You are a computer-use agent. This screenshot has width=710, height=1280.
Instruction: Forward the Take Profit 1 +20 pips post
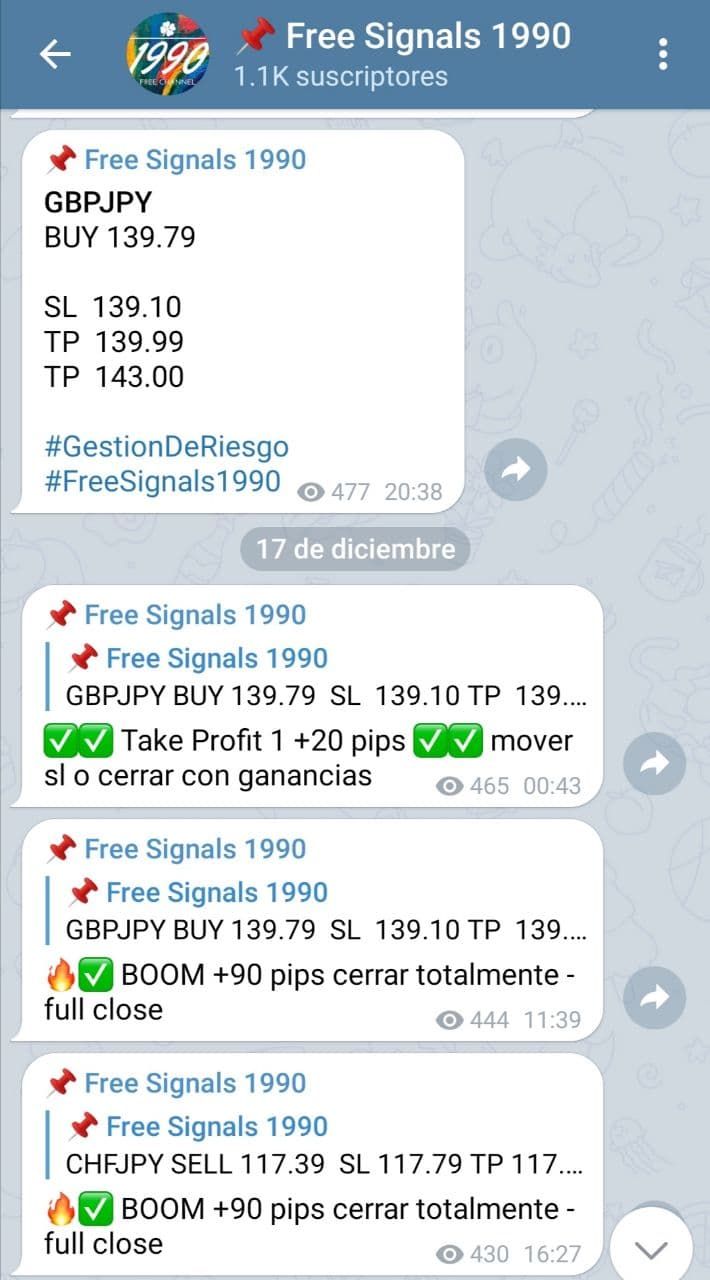(x=654, y=764)
